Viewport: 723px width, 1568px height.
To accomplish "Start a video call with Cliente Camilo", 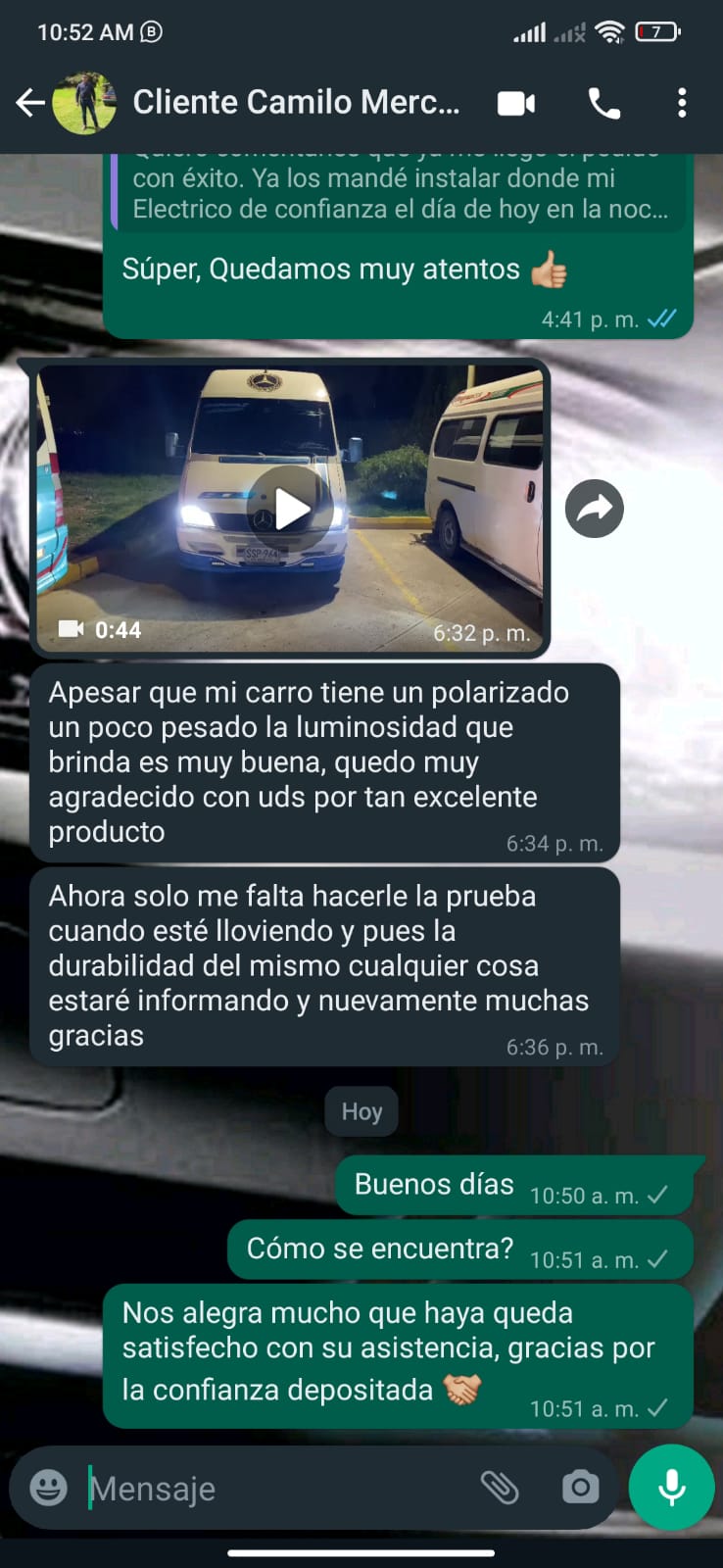I will [x=516, y=103].
